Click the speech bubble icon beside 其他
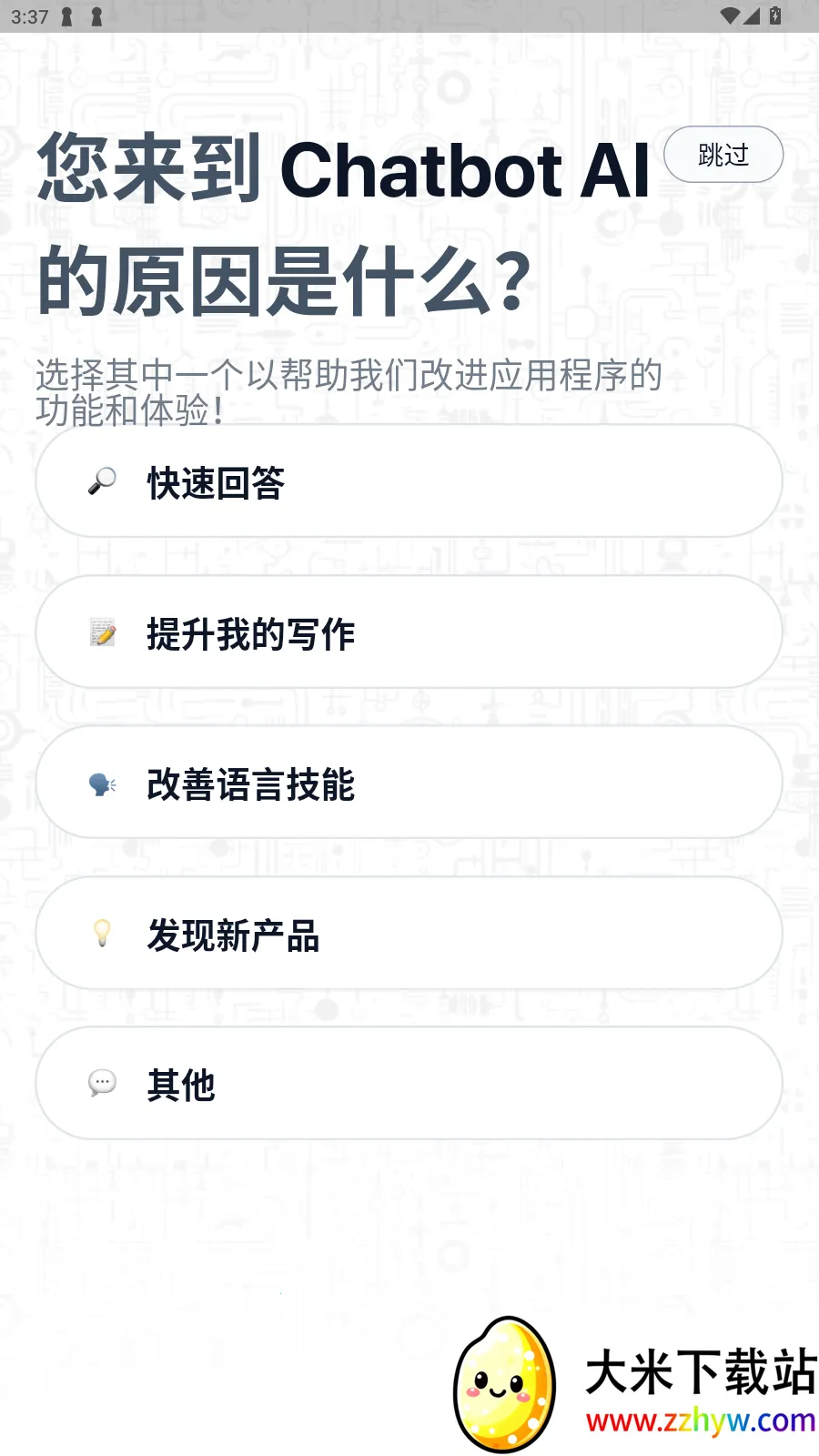This screenshot has width=819, height=1456. point(102,1083)
